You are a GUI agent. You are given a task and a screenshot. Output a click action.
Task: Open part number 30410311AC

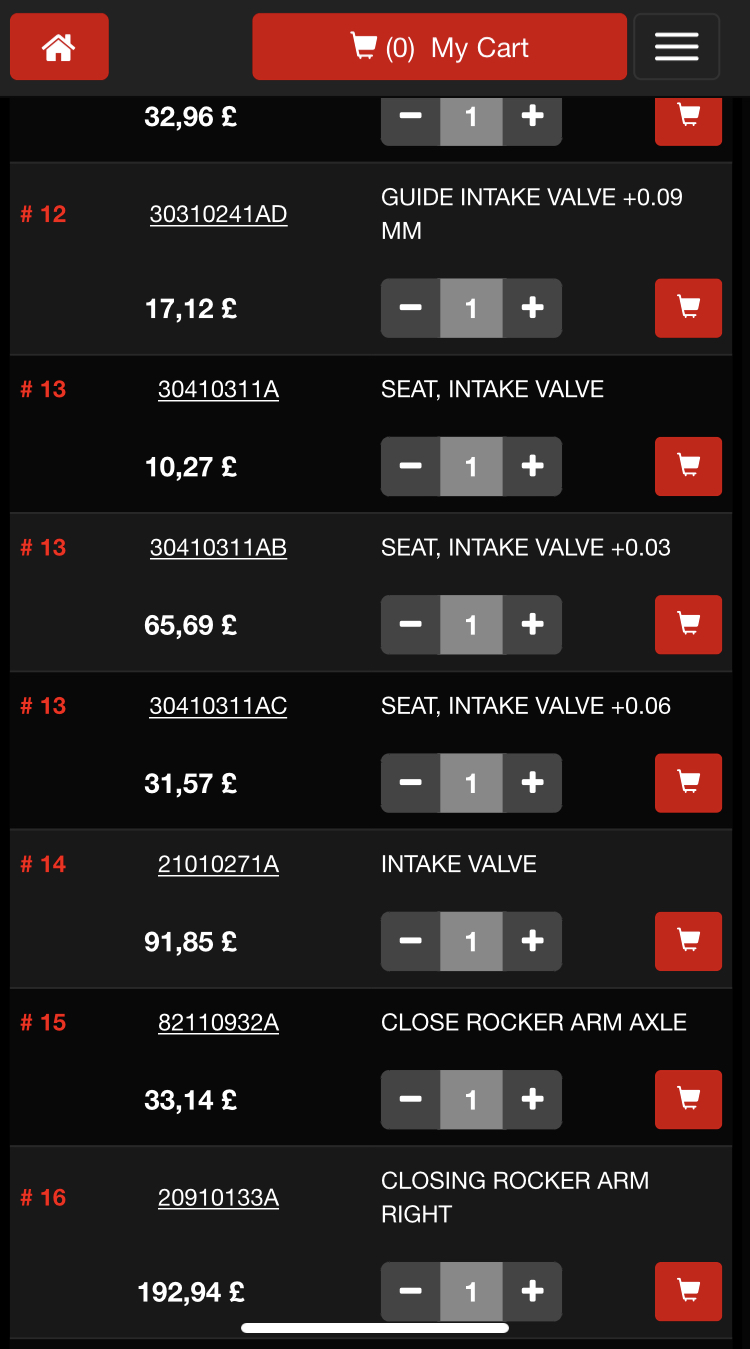pos(218,706)
